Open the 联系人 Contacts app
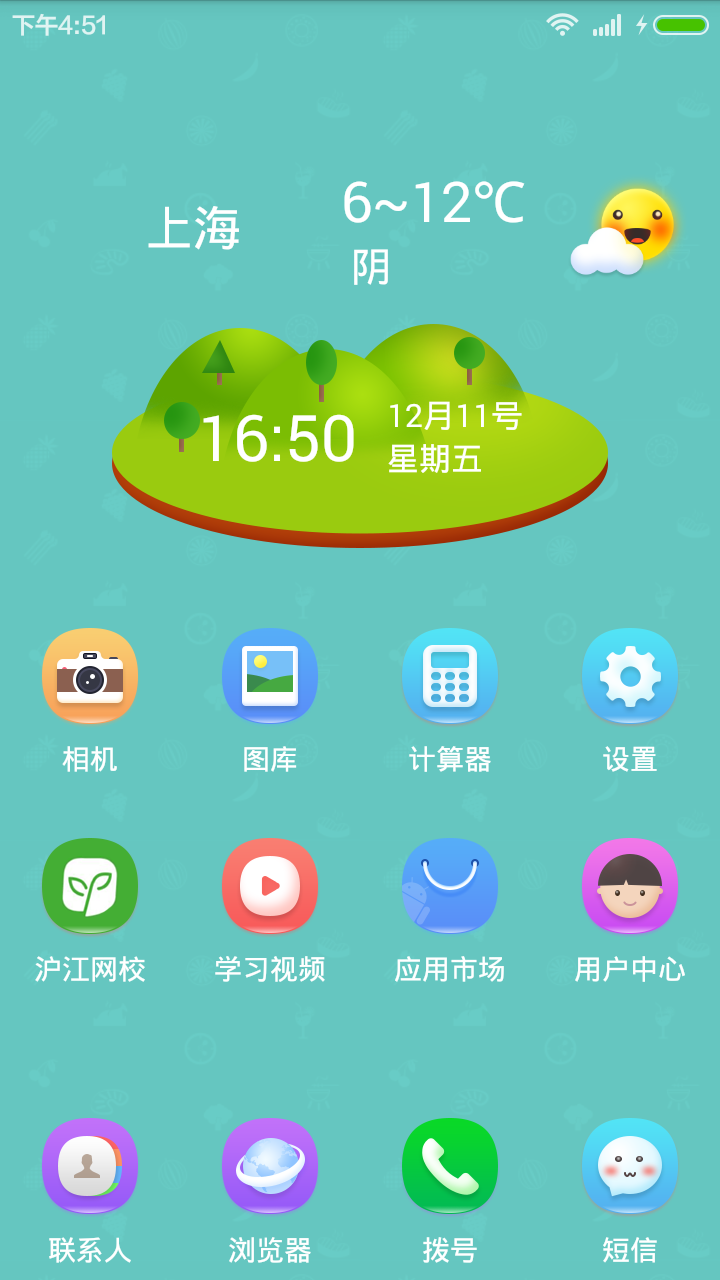 coord(90,1165)
